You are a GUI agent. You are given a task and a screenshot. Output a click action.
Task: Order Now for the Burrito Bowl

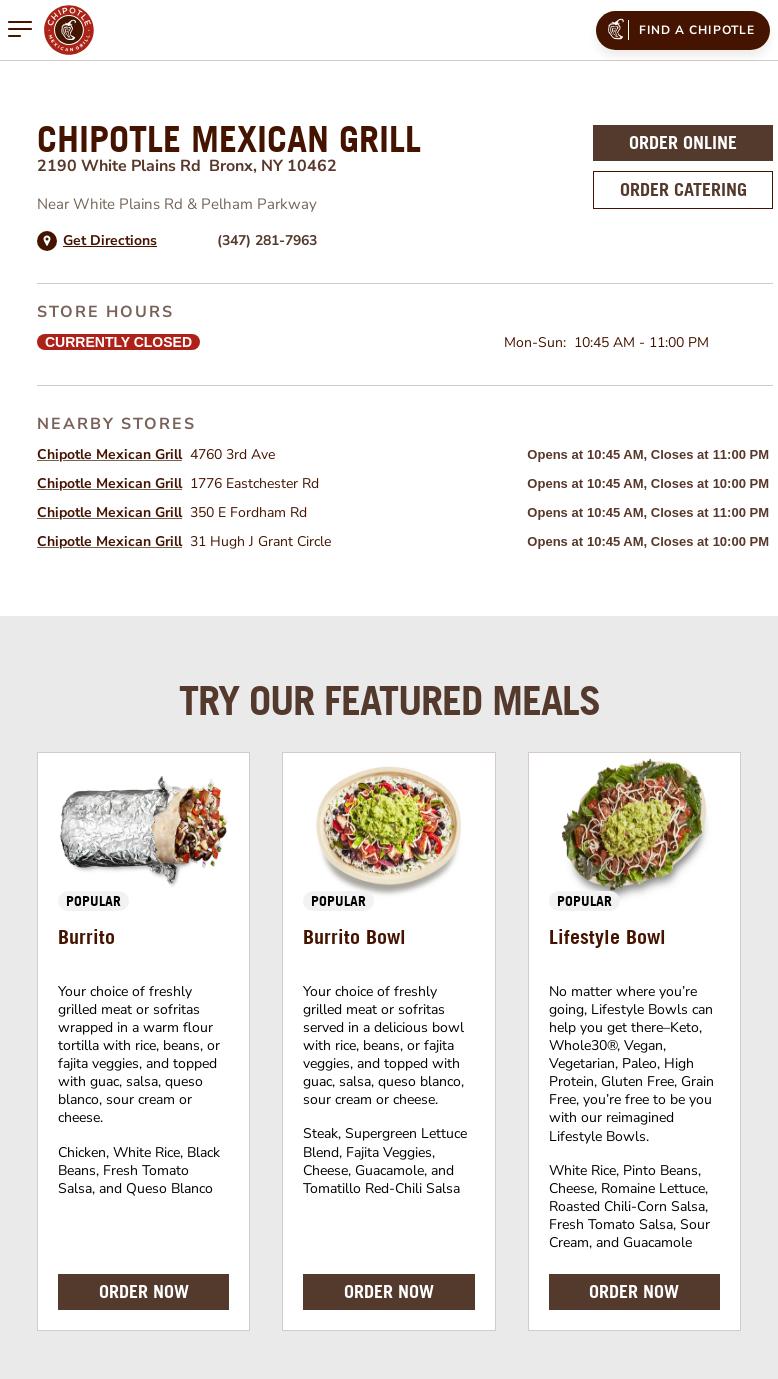click(x=389, y=1291)
